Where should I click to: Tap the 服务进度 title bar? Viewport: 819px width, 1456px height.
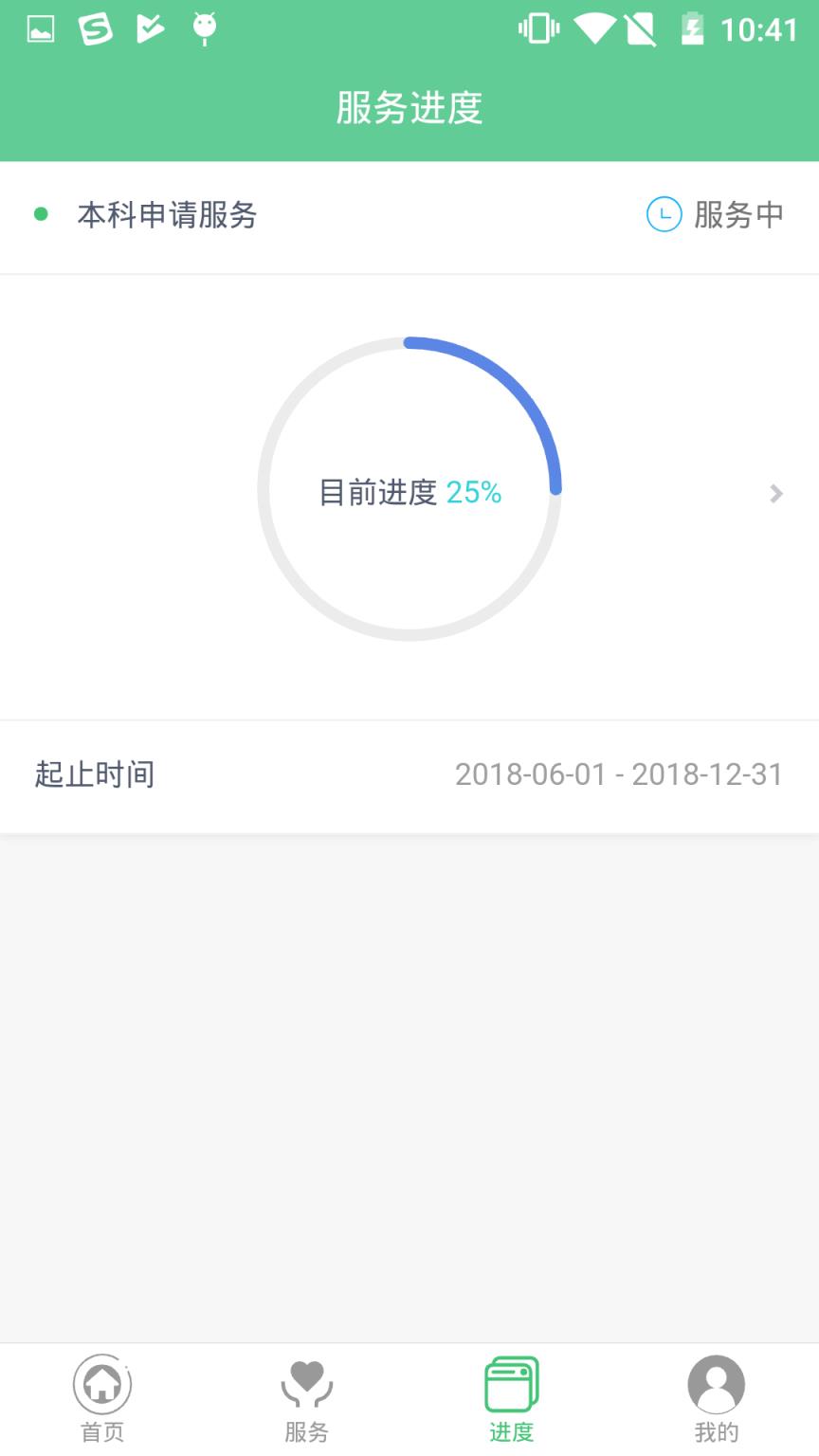(409, 108)
